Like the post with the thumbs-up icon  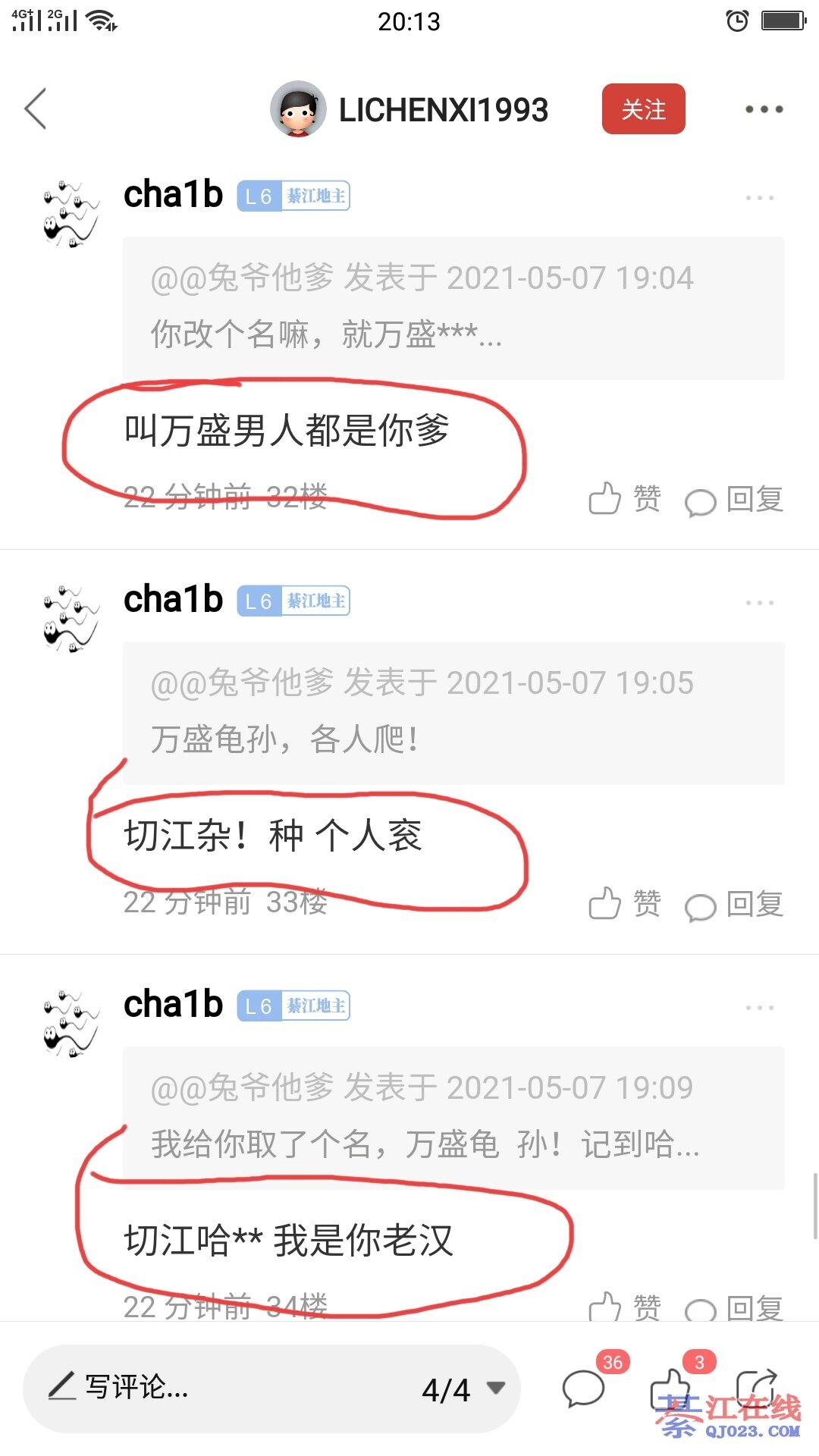[671, 1389]
